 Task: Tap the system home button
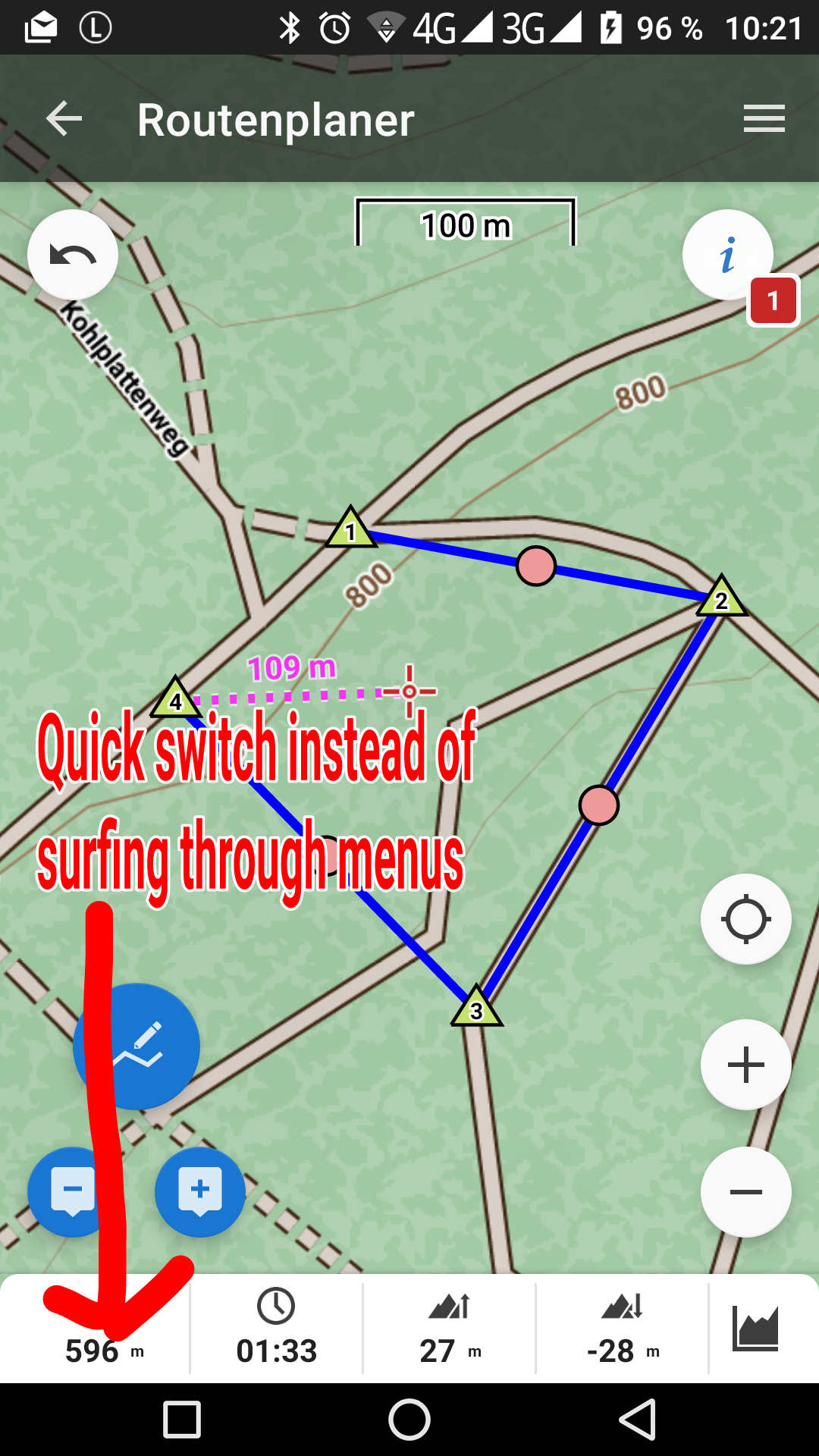point(409,1420)
